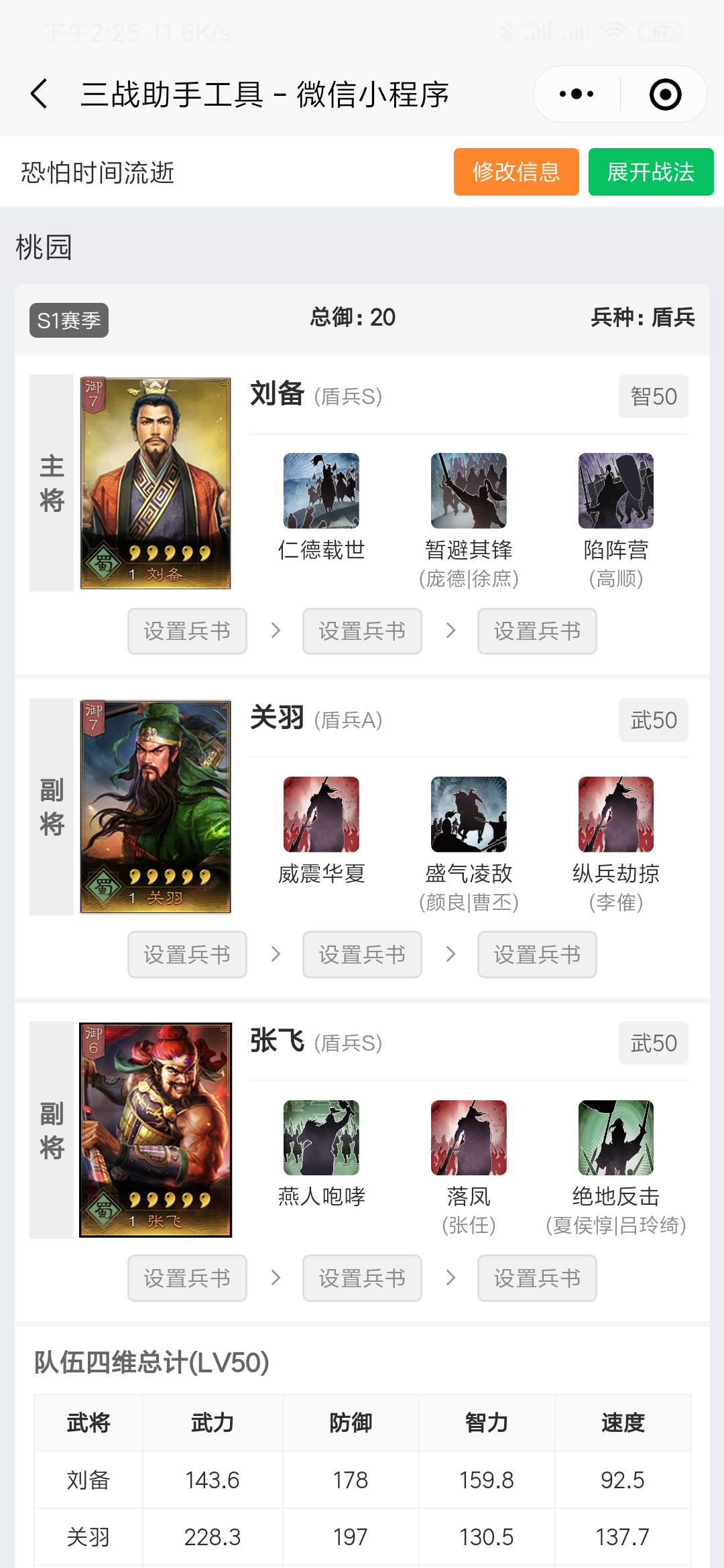
Task: Open 张飞's hero card
Action: point(156,1130)
